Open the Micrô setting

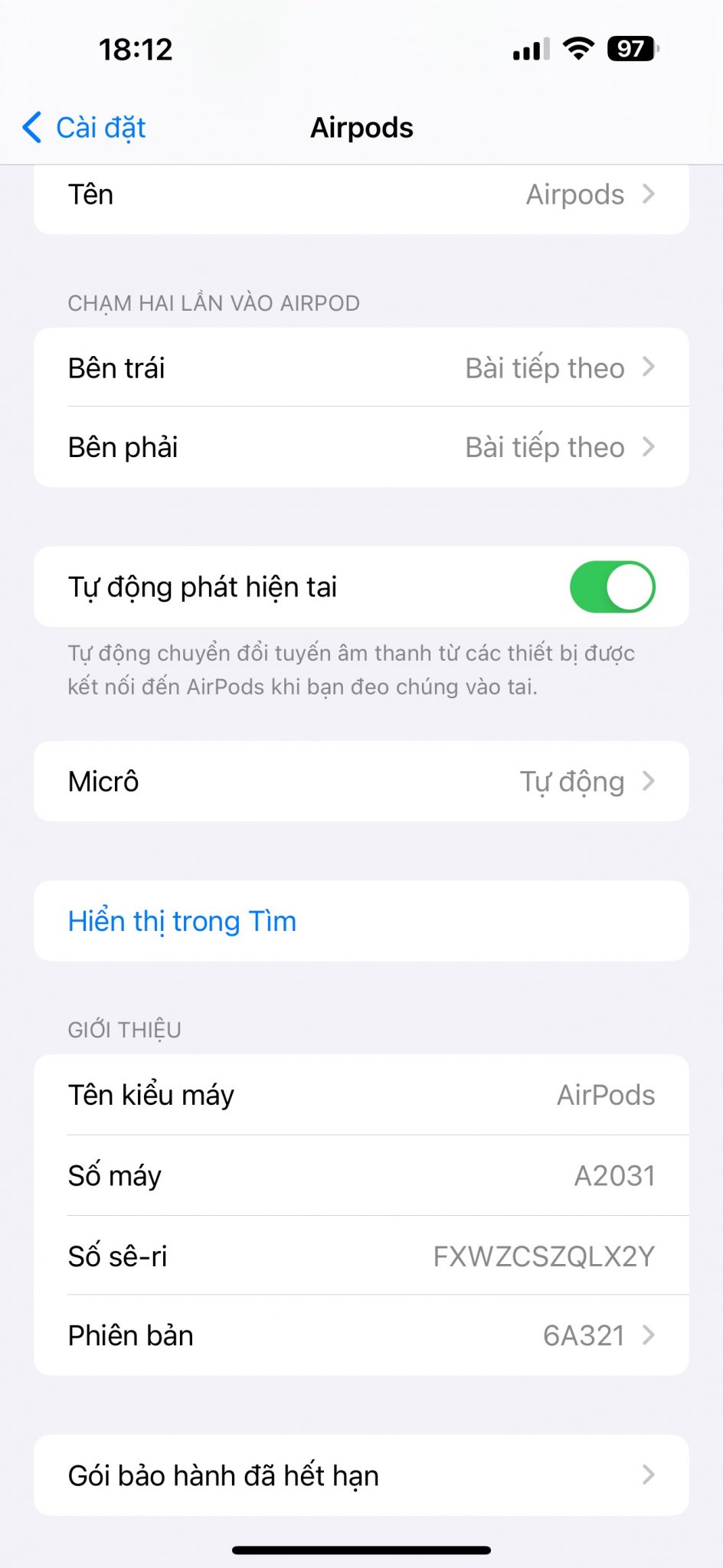361,782
